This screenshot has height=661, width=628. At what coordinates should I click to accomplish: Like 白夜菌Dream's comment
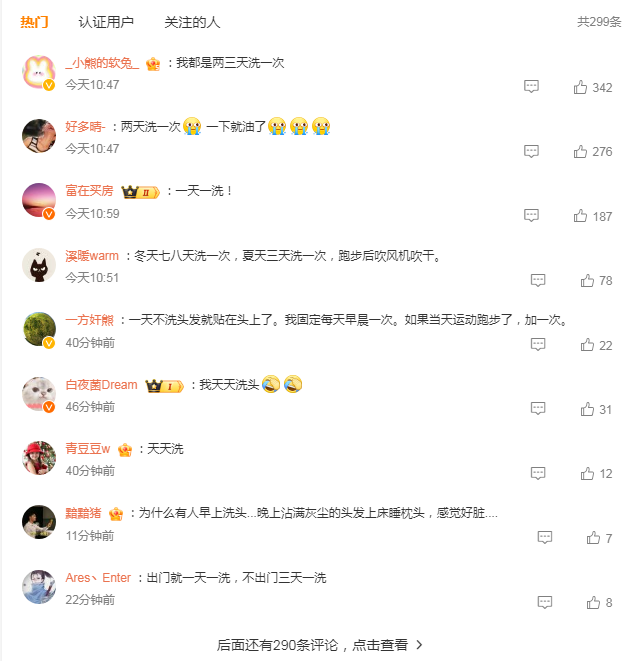tap(587, 409)
